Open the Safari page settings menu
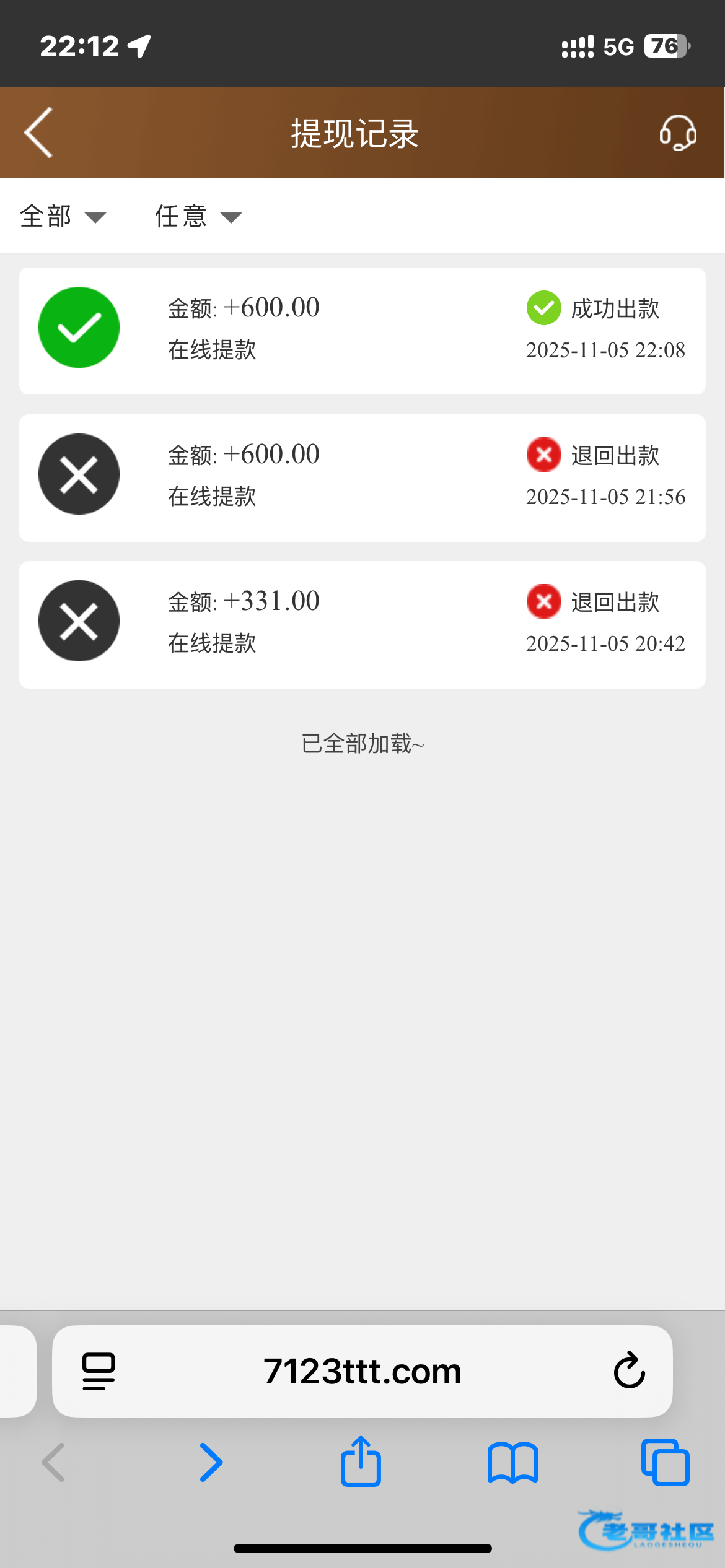725x1568 pixels. (99, 1371)
